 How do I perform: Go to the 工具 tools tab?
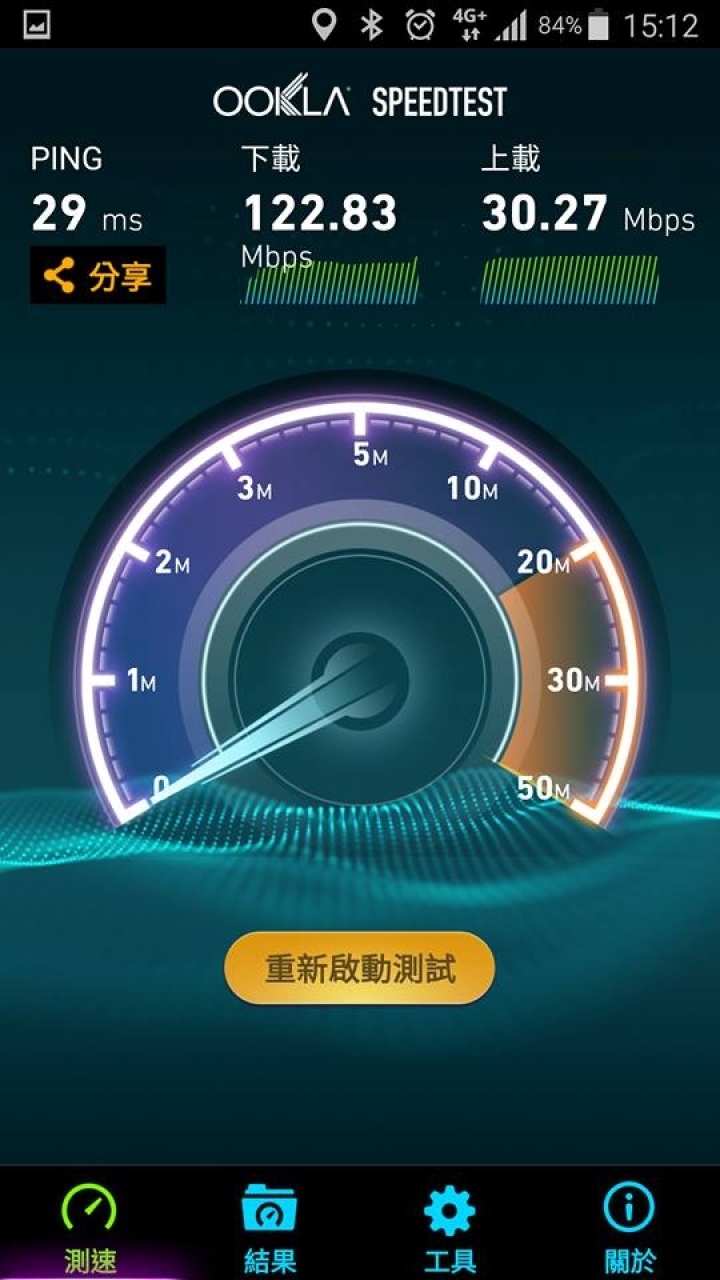[x=450, y=1227]
